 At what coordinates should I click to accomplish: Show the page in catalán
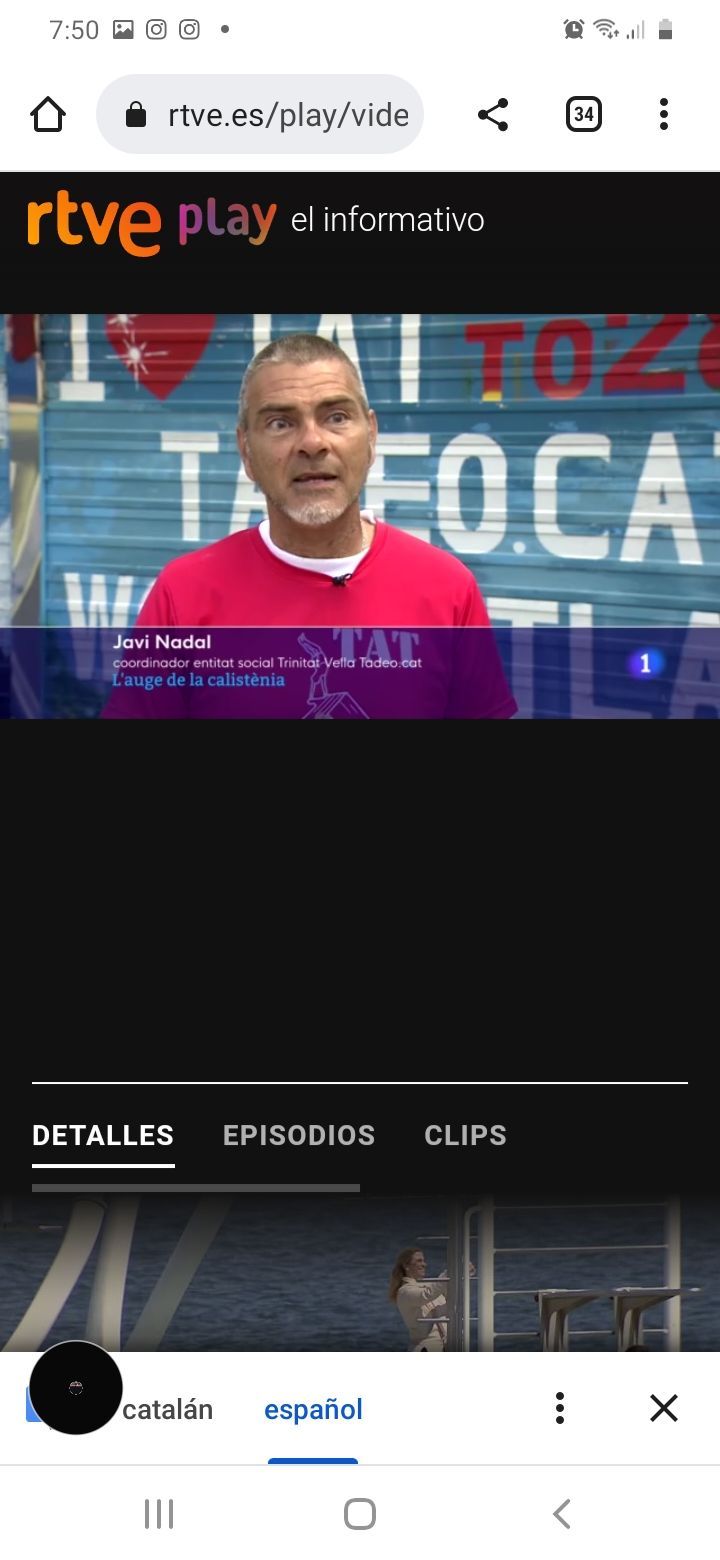(167, 1409)
